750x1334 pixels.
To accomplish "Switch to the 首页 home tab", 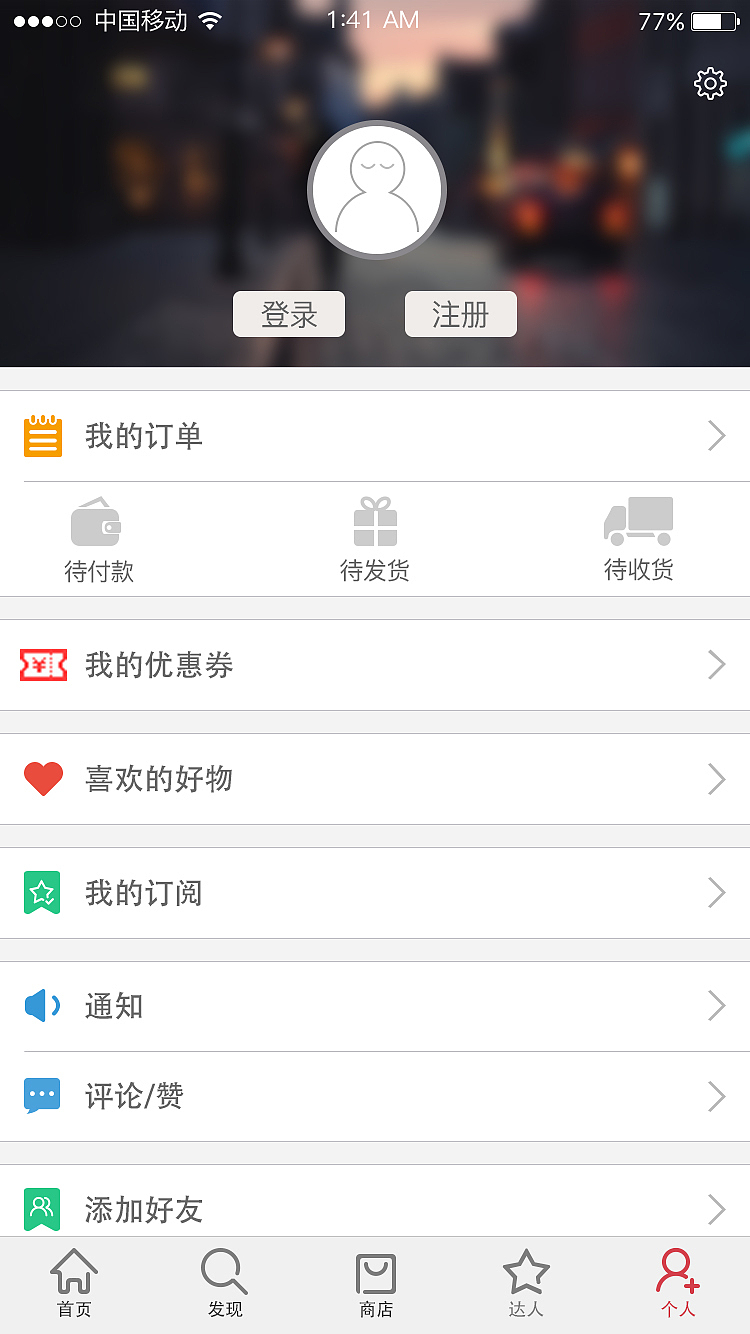I will click(x=74, y=1285).
